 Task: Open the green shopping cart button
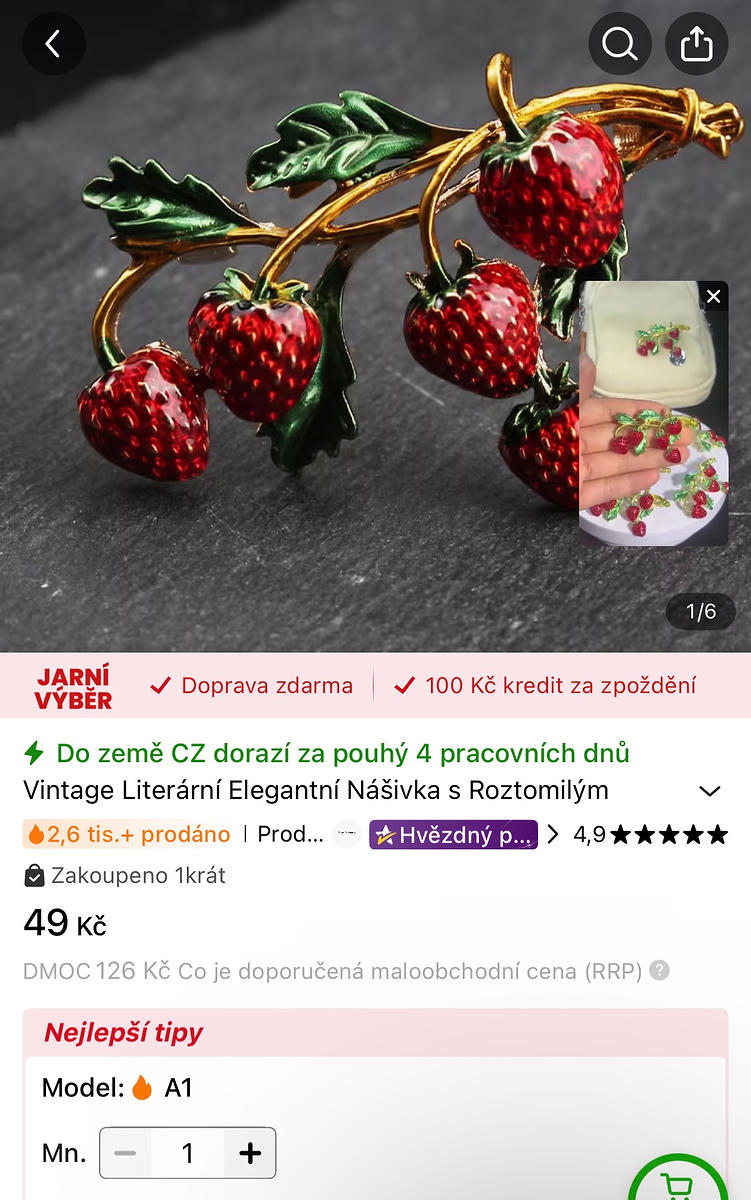pos(678,1184)
